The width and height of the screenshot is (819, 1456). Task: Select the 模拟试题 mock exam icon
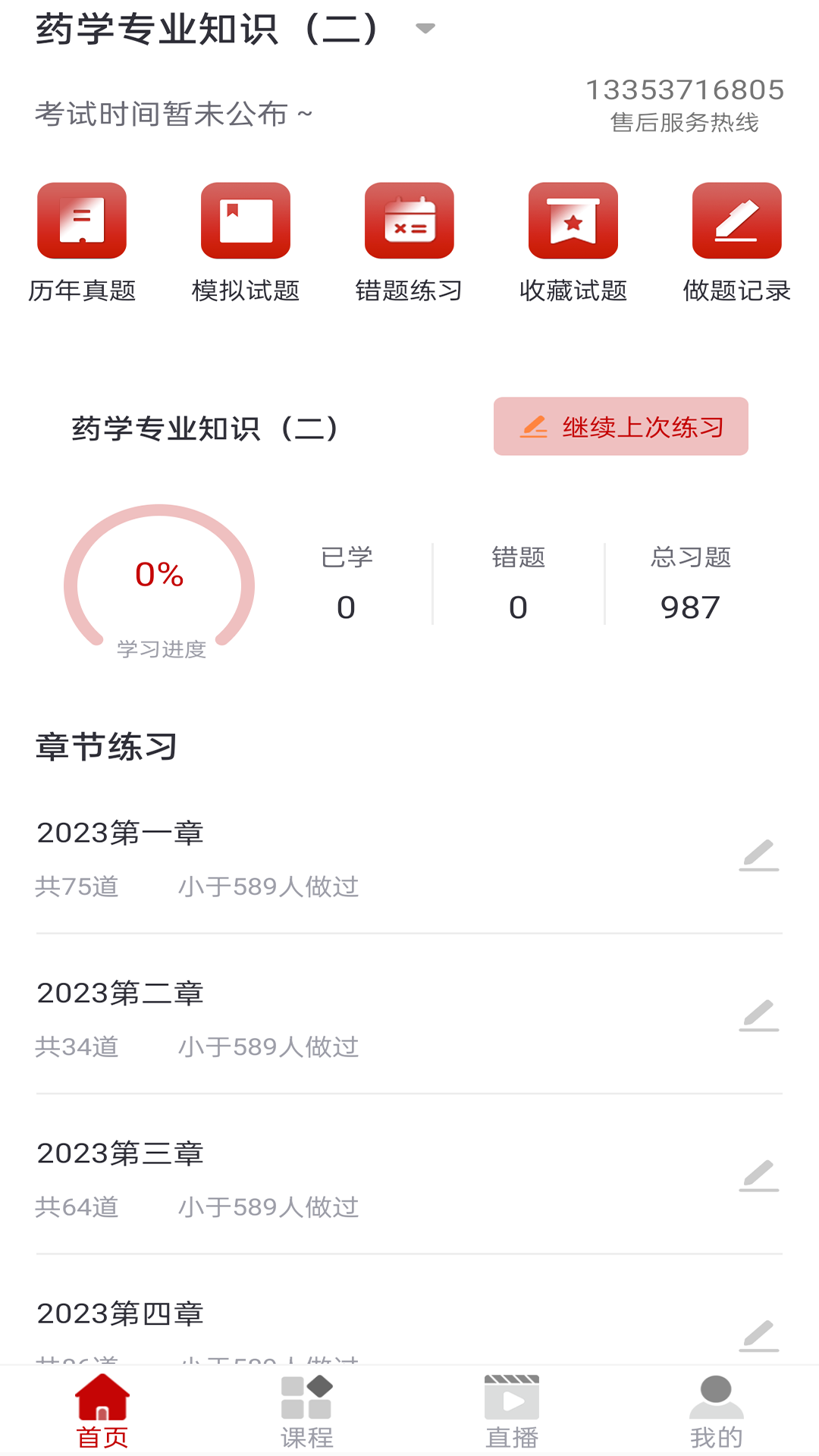click(x=245, y=221)
